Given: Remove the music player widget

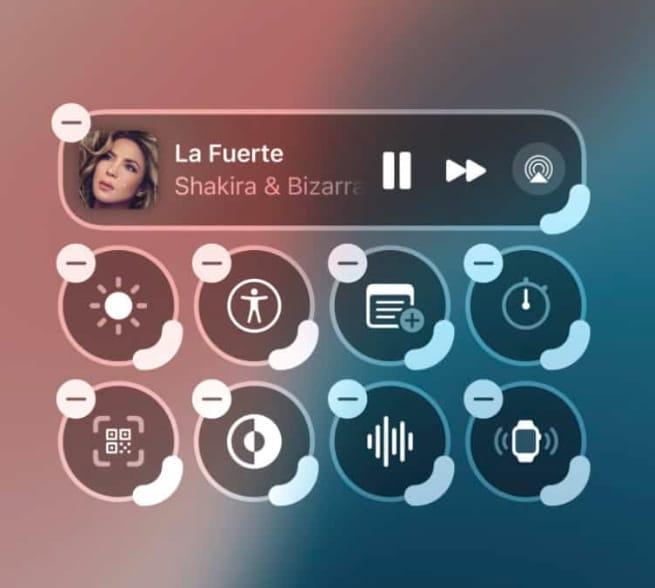Looking at the screenshot, I should pos(69,123).
